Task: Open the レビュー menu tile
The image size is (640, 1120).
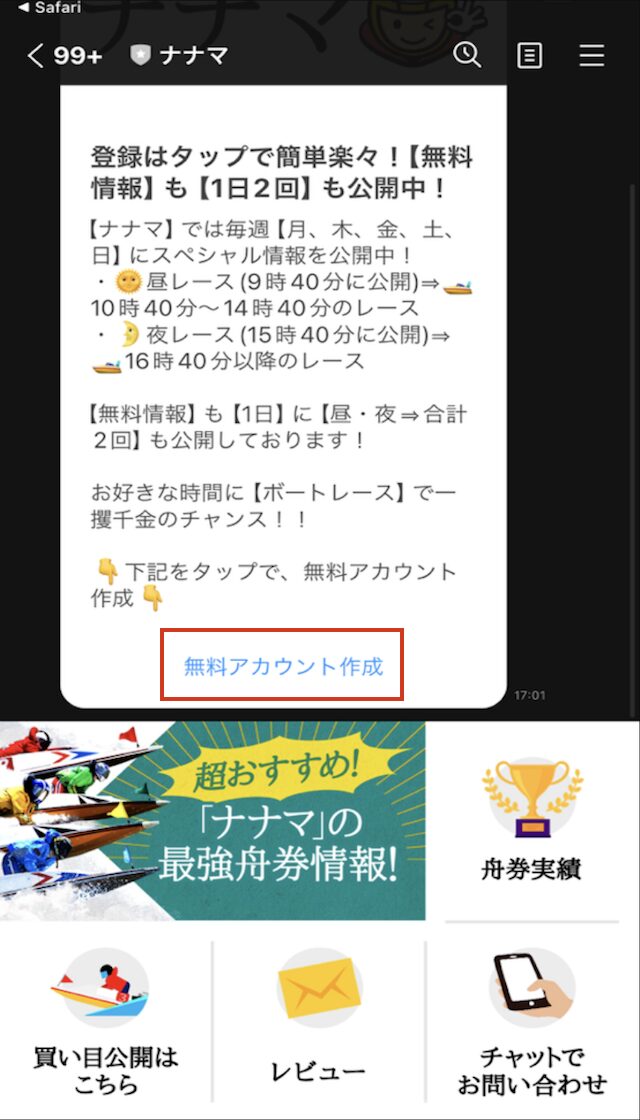Action: click(x=319, y=1021)
